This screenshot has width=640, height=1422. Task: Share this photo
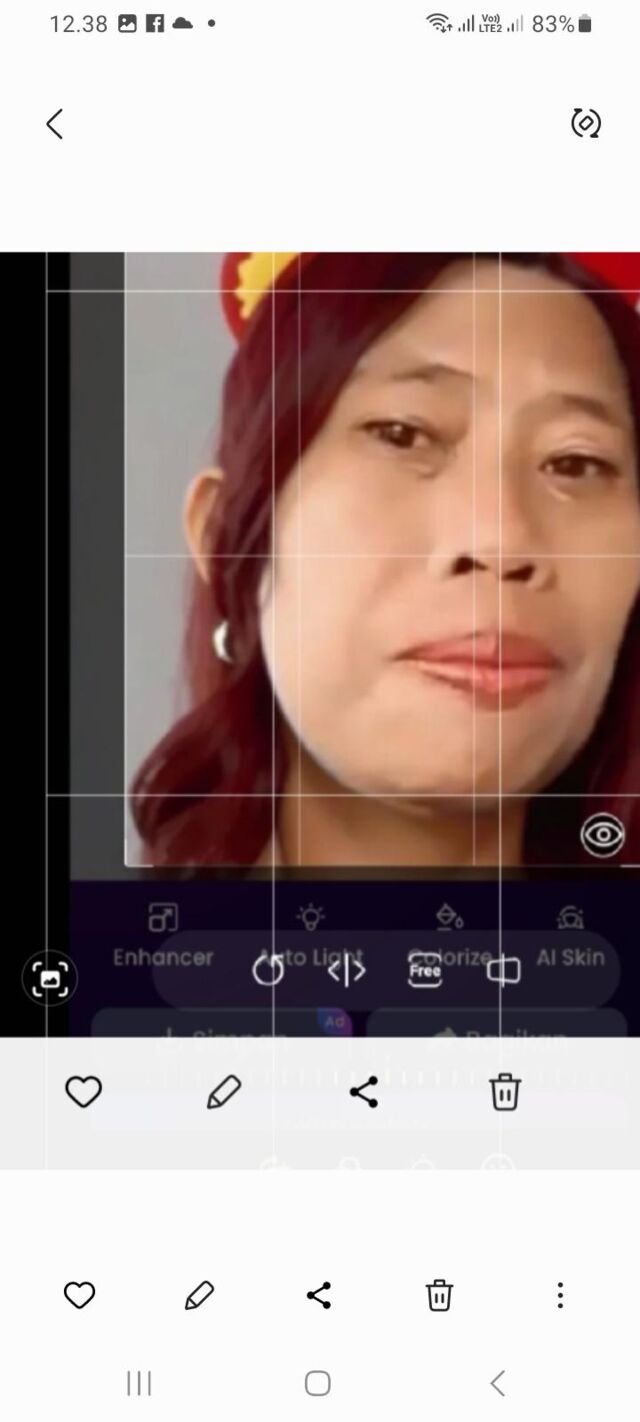point(319,1295)
